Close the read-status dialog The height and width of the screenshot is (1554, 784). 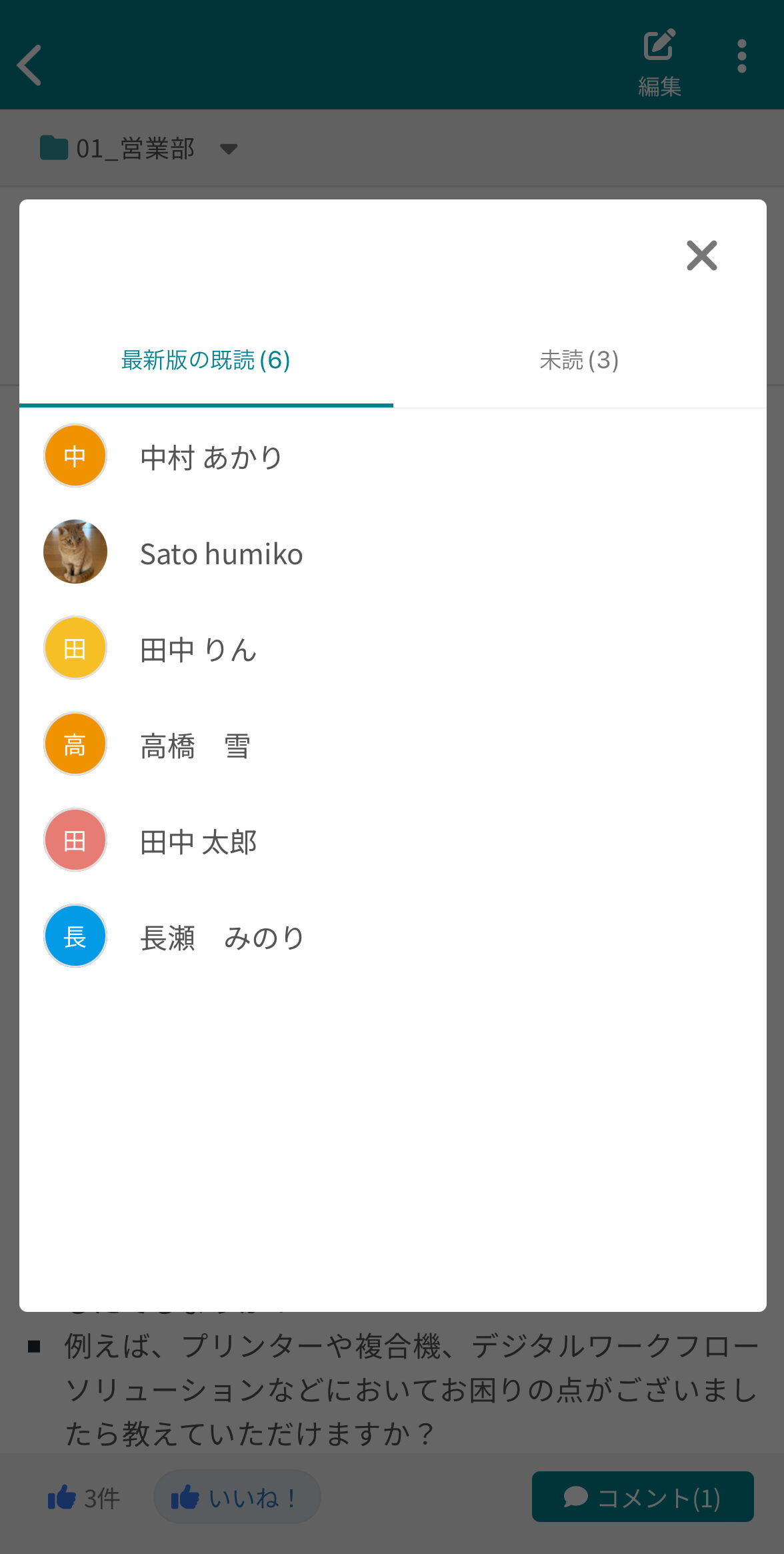pyautogui.click(x=701, y=255)
